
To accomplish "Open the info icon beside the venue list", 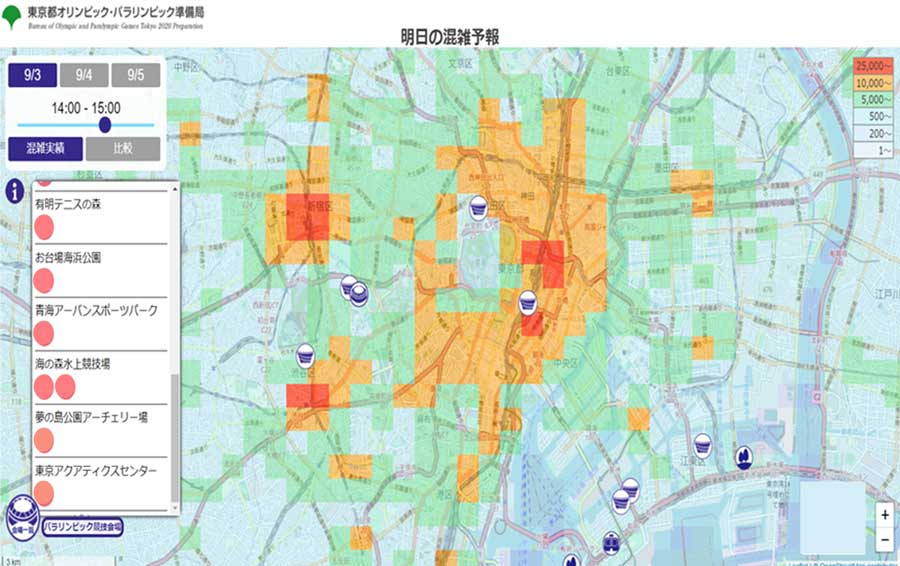I will click(x=15, y=192).
